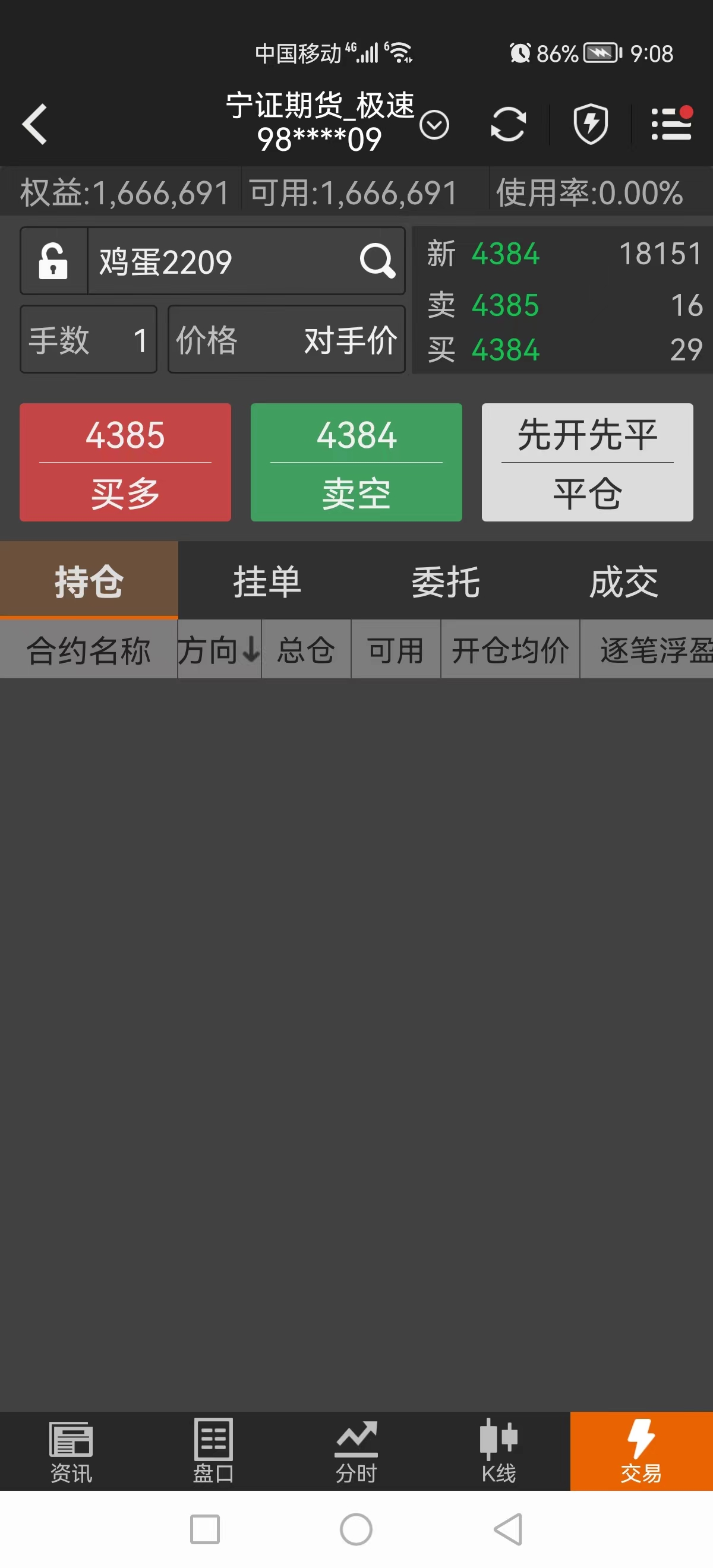713x1568 pixels.
Task: Edit the 手数 lot quantity field
Action: 89,340
